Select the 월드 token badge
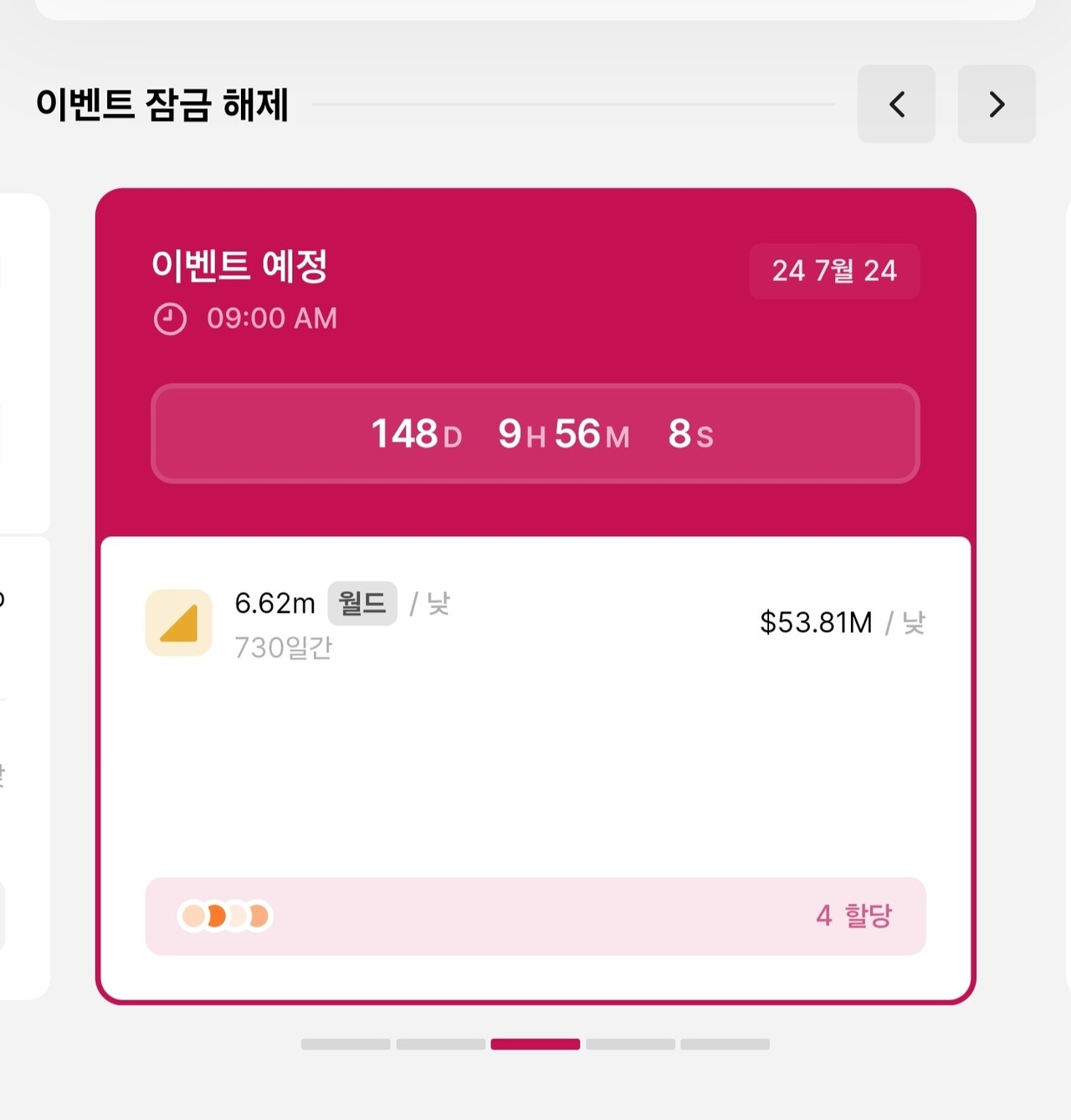Image resolution: width=1071 pixels, height=1120 pixels. tap(361, 603)
